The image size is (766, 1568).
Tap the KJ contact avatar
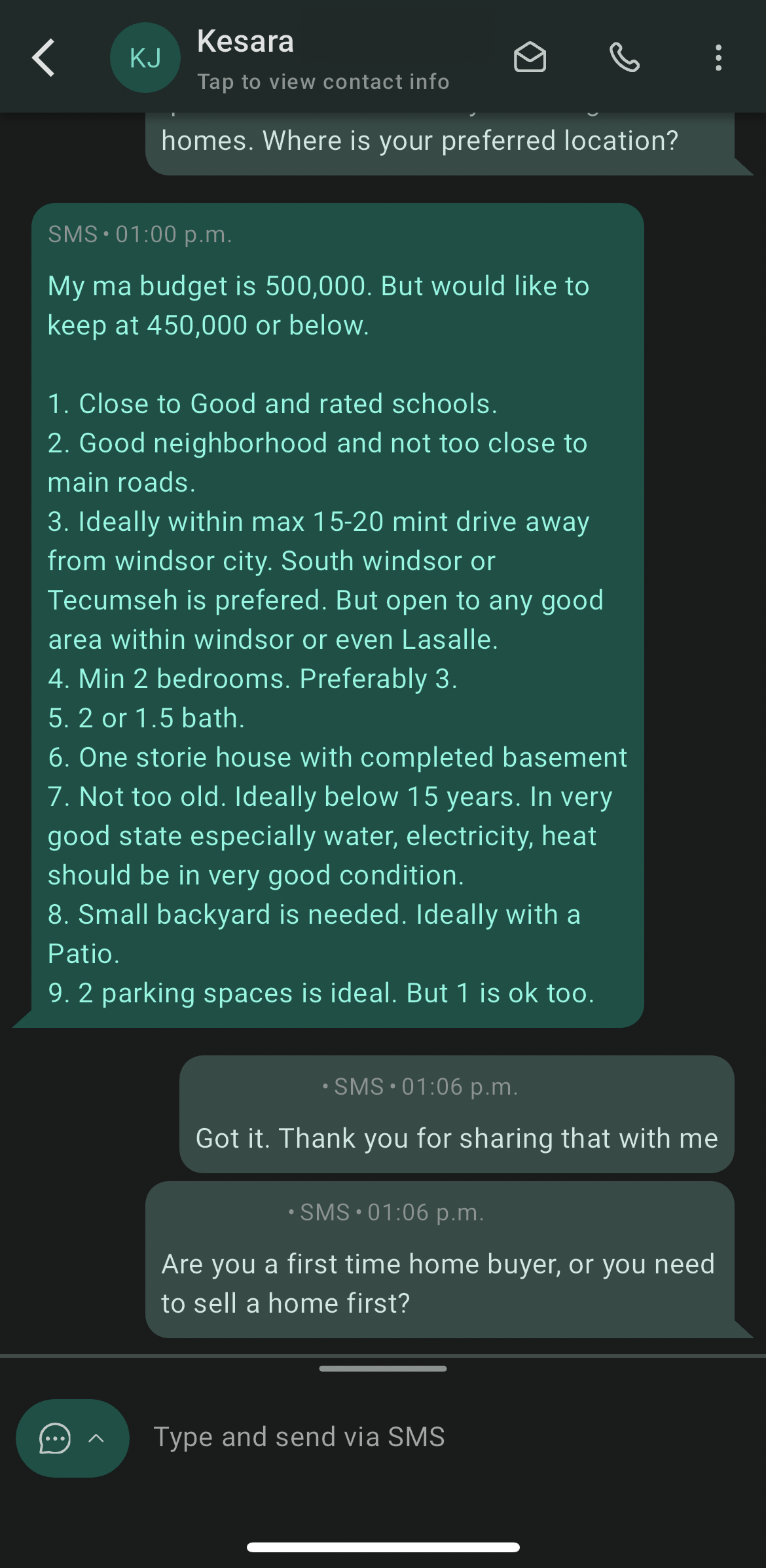pyautogui.click(x=145, y=58)
